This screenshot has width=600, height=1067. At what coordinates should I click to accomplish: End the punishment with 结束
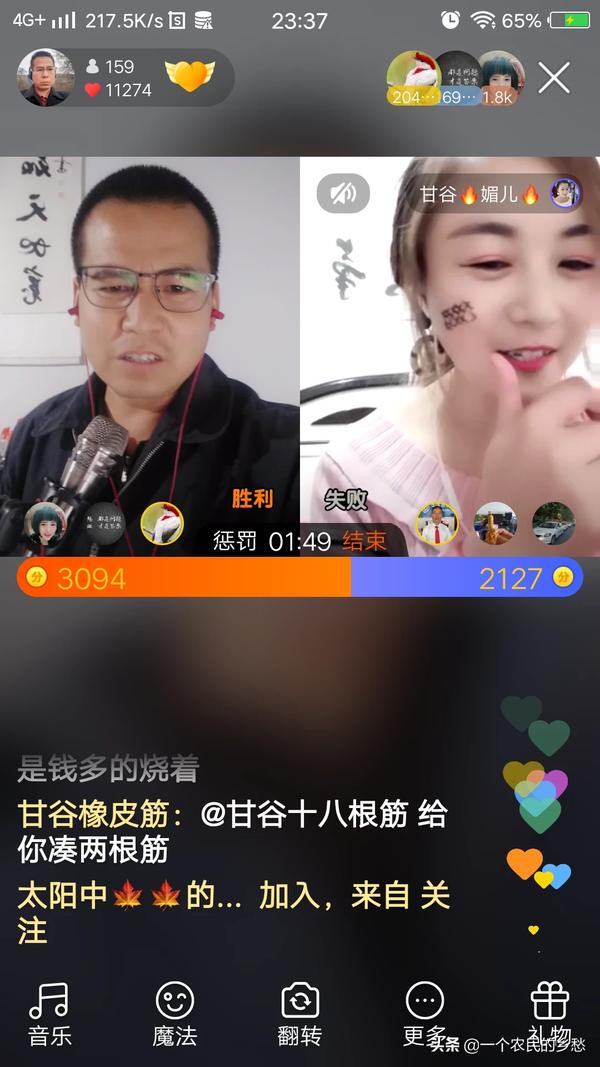click(364, 541)
